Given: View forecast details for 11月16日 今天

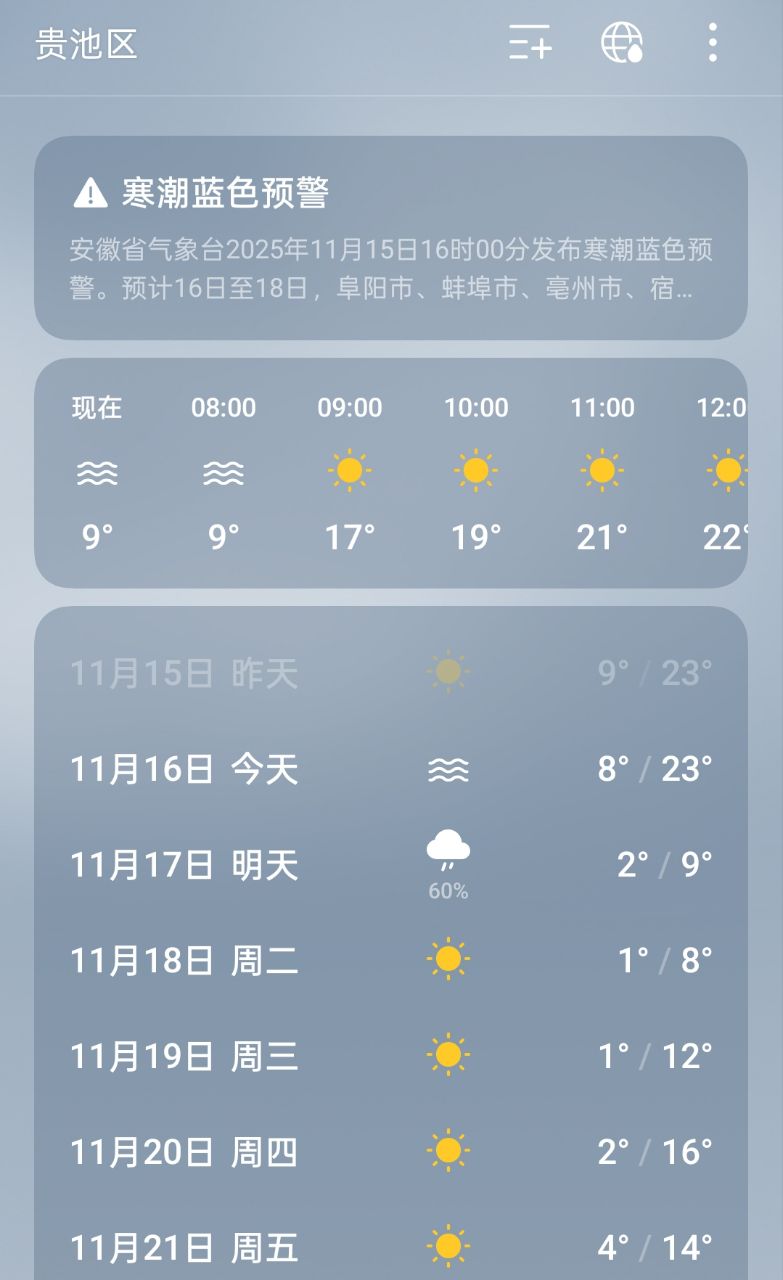Looking at the screenshot, I should (x=391, y=769).
